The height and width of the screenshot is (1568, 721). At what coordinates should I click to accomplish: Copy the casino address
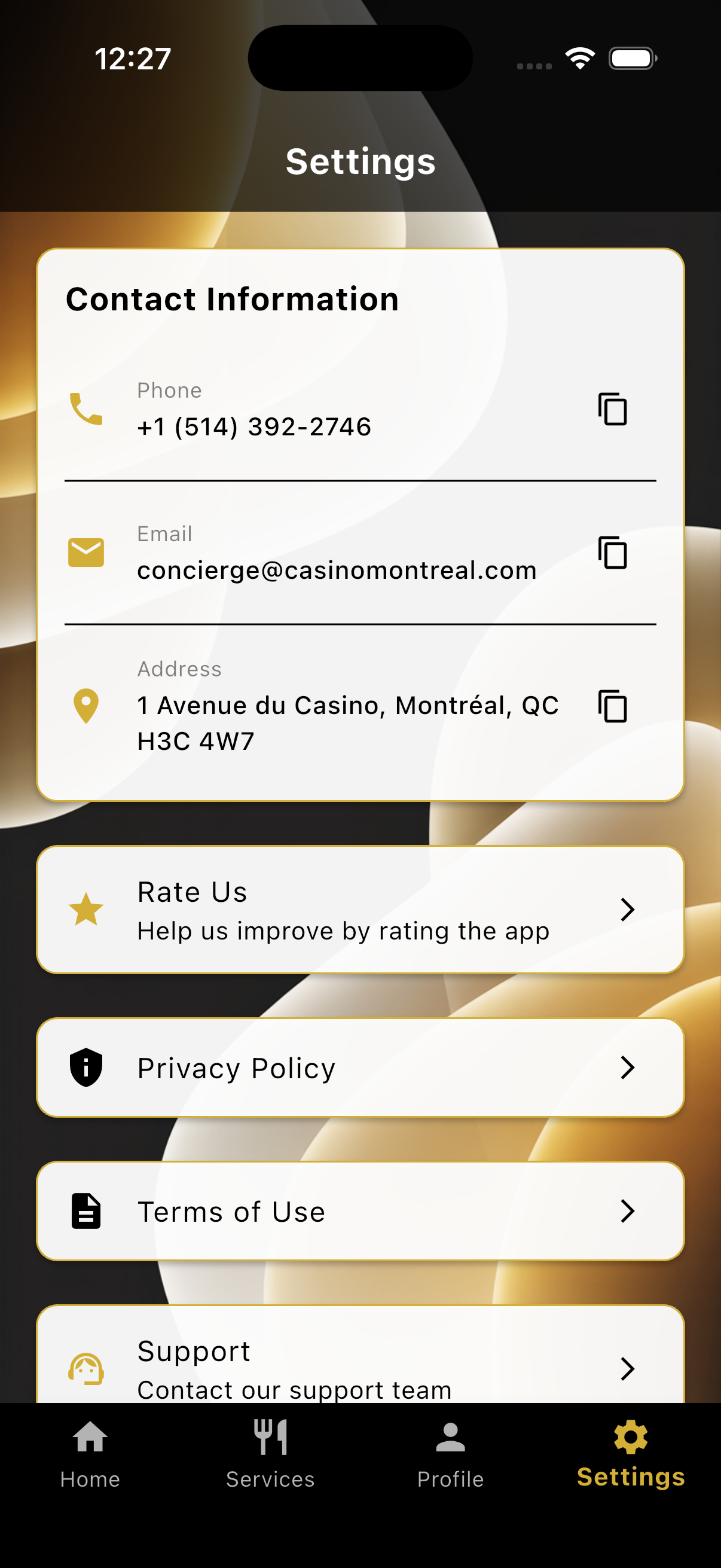tap(612, 706)
